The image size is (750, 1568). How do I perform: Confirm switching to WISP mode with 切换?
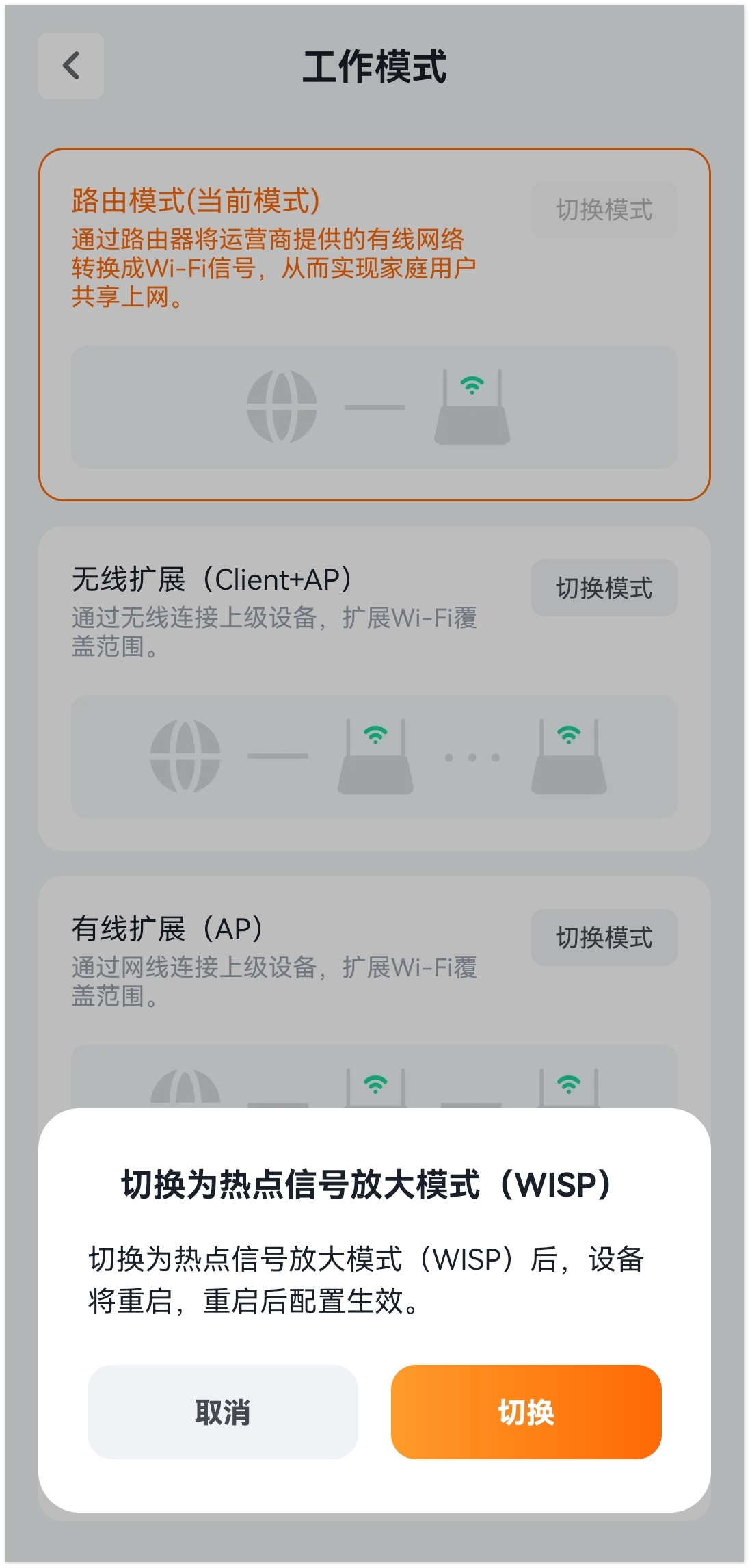(526, 1411)
